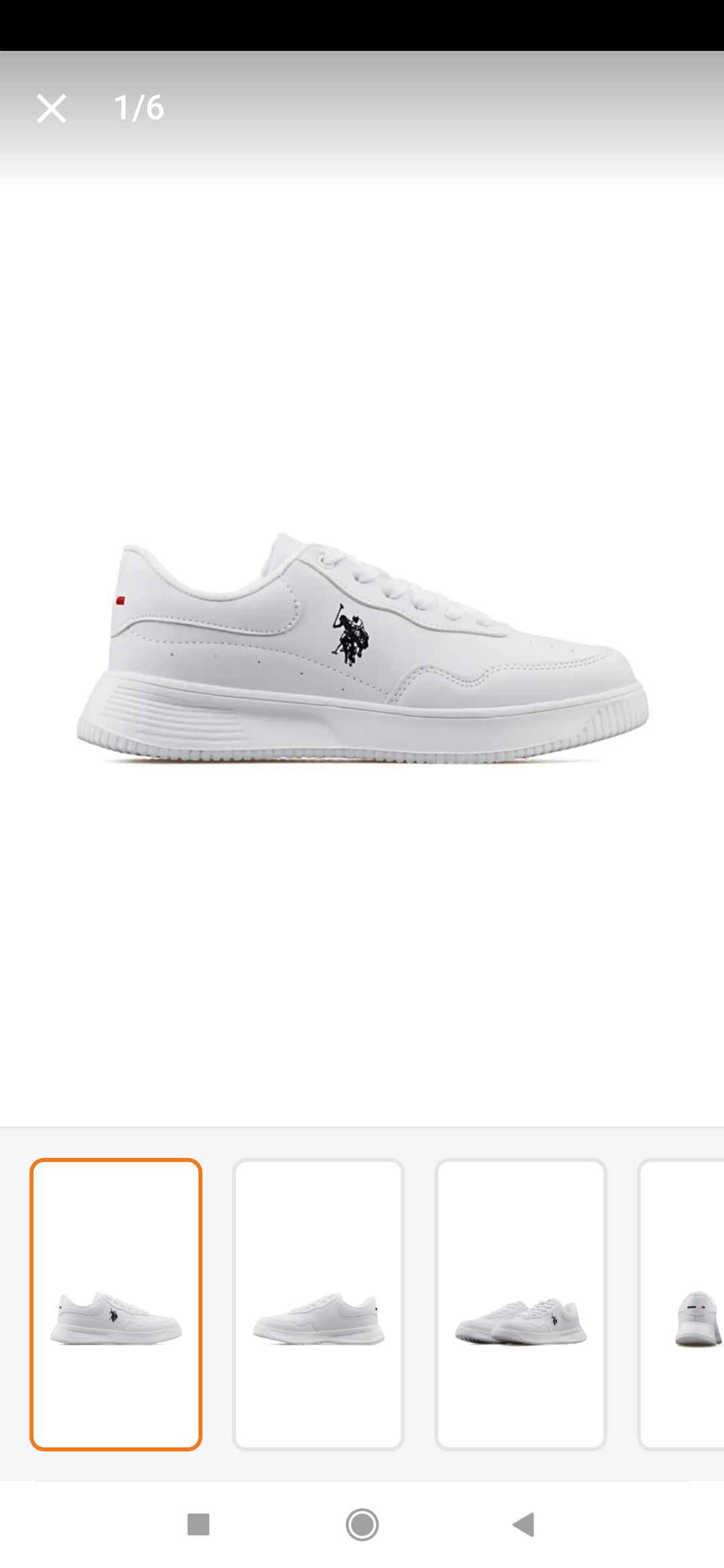Select the third thumbnail showing both shoes
This screenshot has width=724, height=1568.
click(x=521, y=1304)
